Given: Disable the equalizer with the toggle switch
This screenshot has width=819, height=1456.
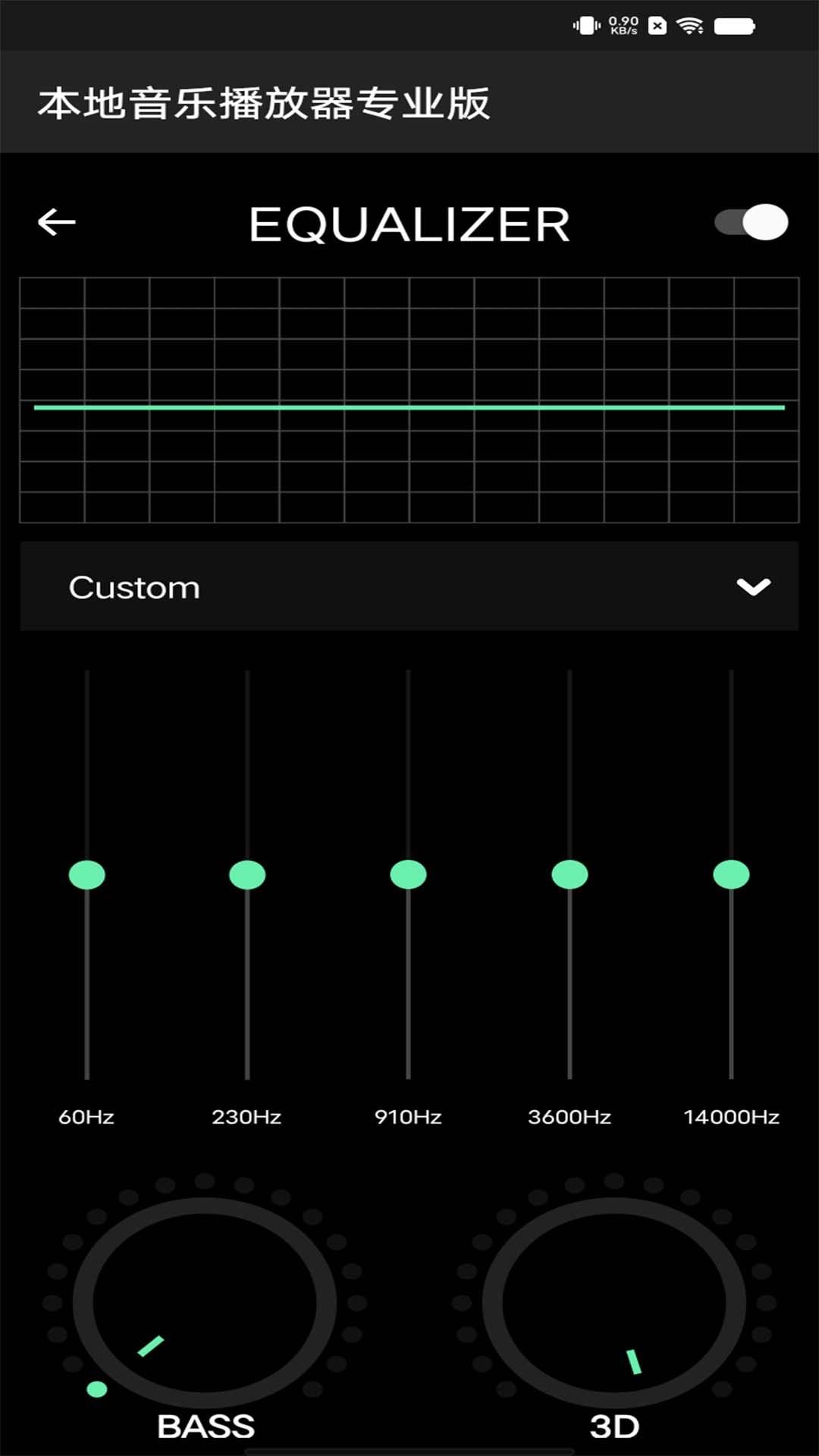Looking at the screenshot, I should 752,221.
